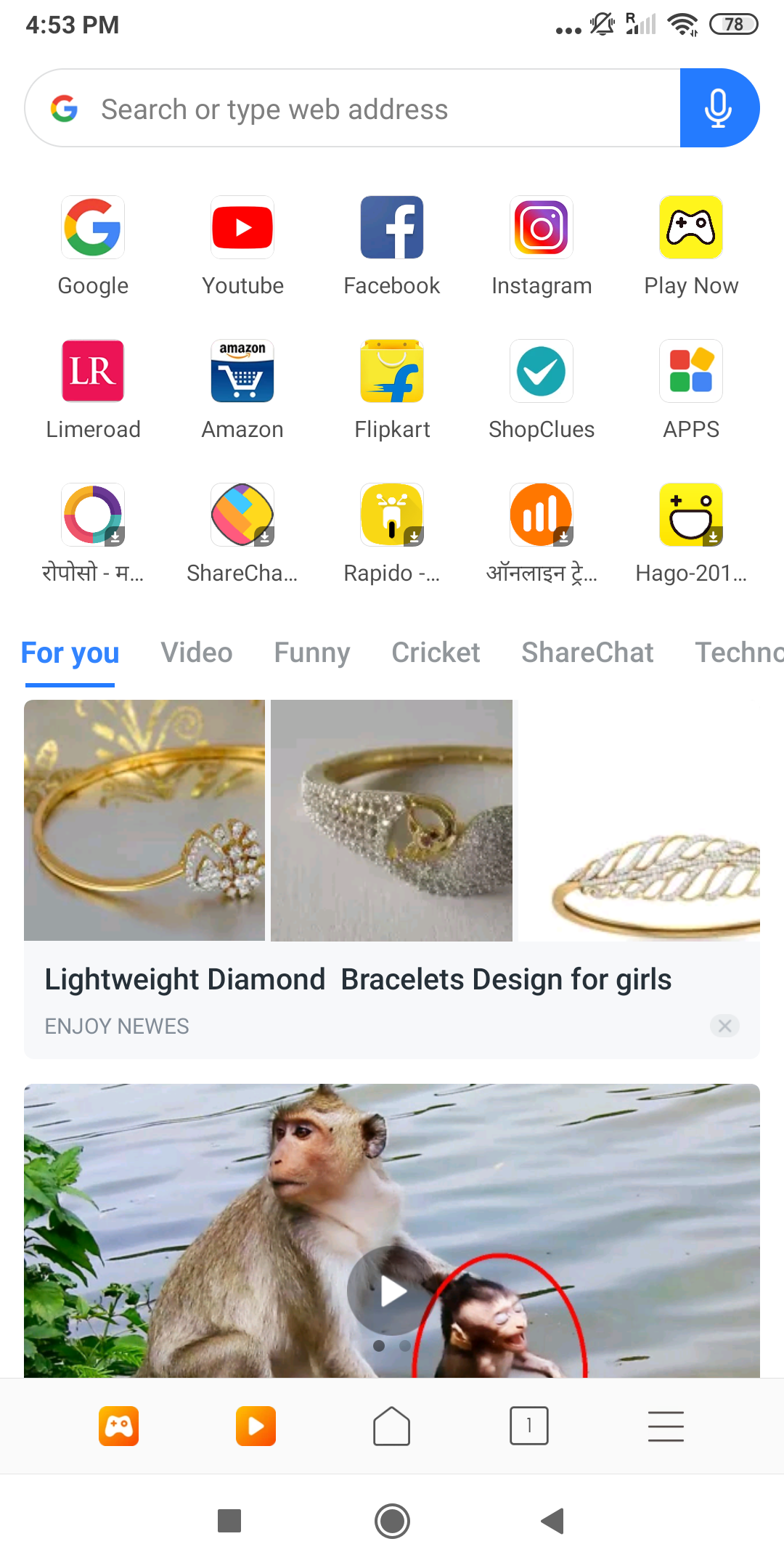This screenshot has width=784, height=1568.
Task: Open the tabs switcher showing 1
Action: point(528,1426)
